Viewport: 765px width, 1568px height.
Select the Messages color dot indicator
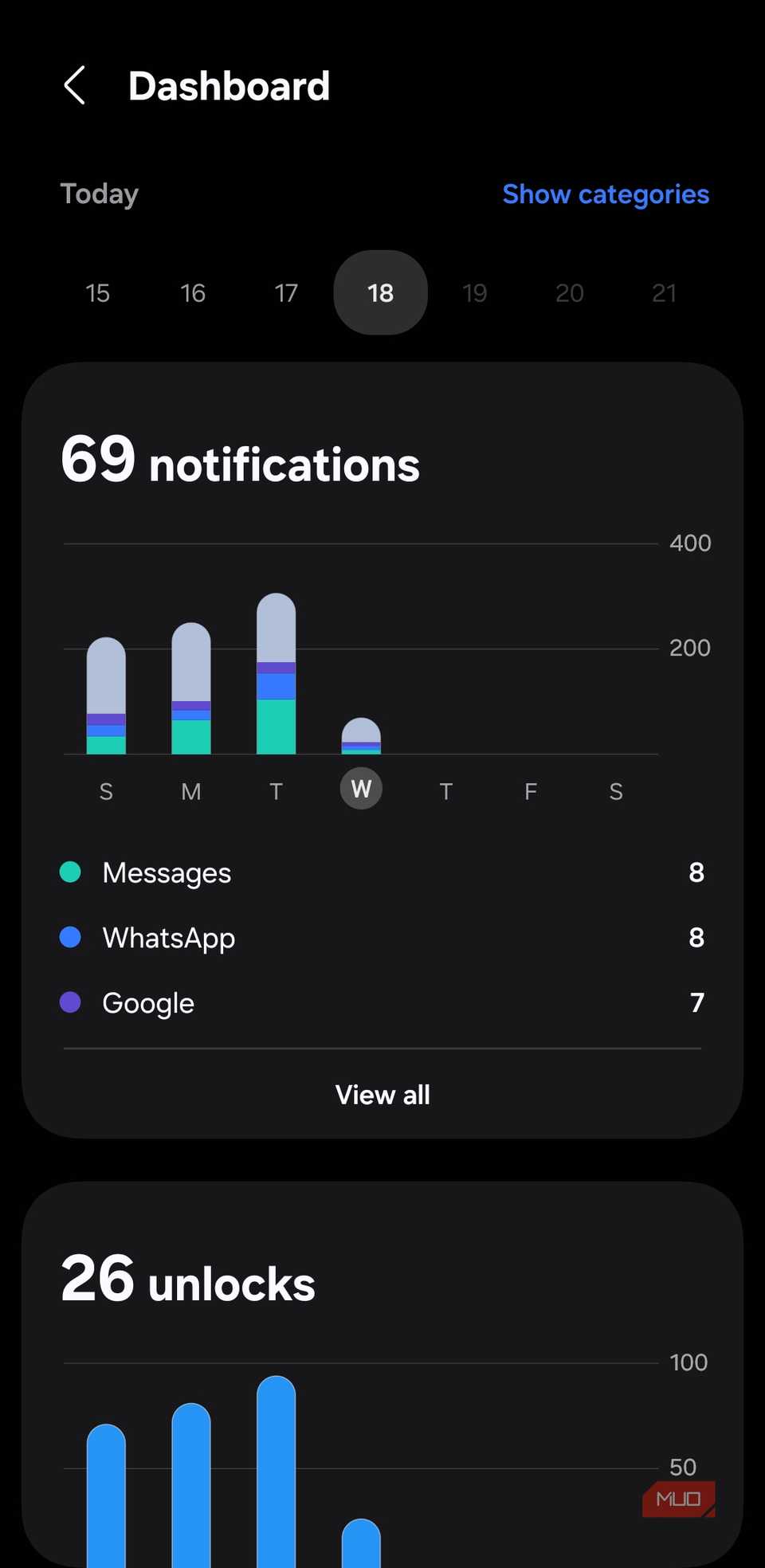coord(71,872)
